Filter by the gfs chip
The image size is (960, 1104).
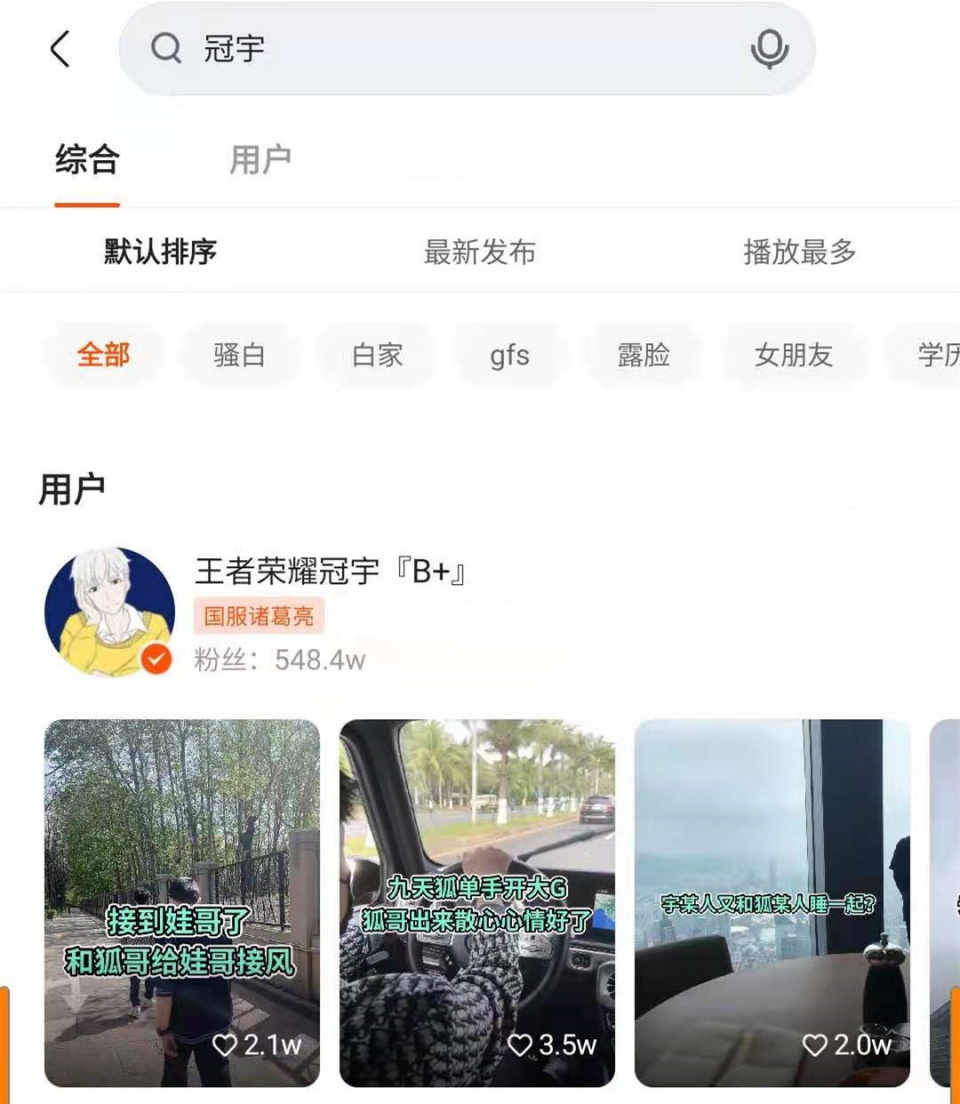(x=510, y=355)
